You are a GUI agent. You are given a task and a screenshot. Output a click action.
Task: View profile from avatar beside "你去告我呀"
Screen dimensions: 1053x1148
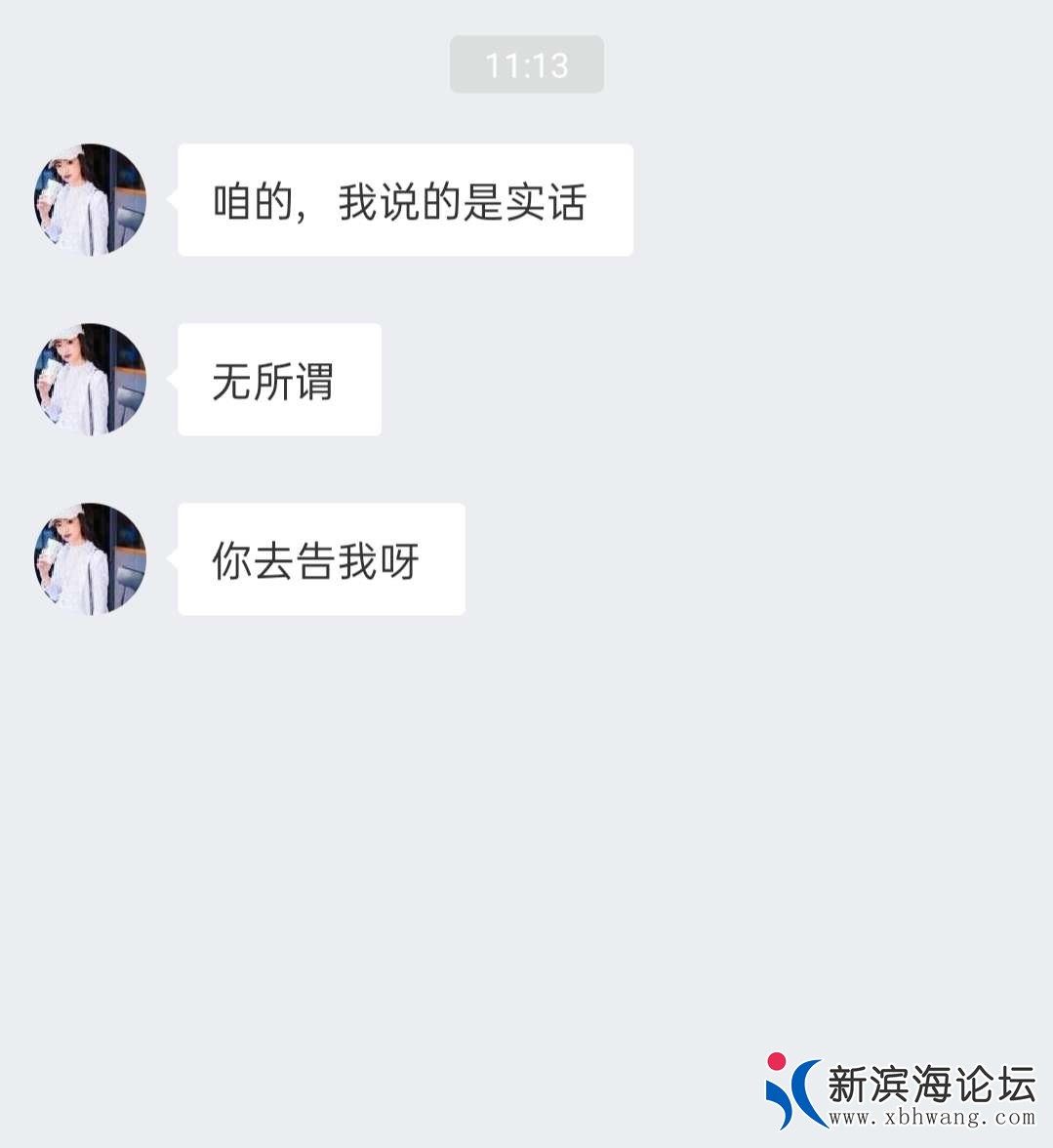[x=90, y=559]
